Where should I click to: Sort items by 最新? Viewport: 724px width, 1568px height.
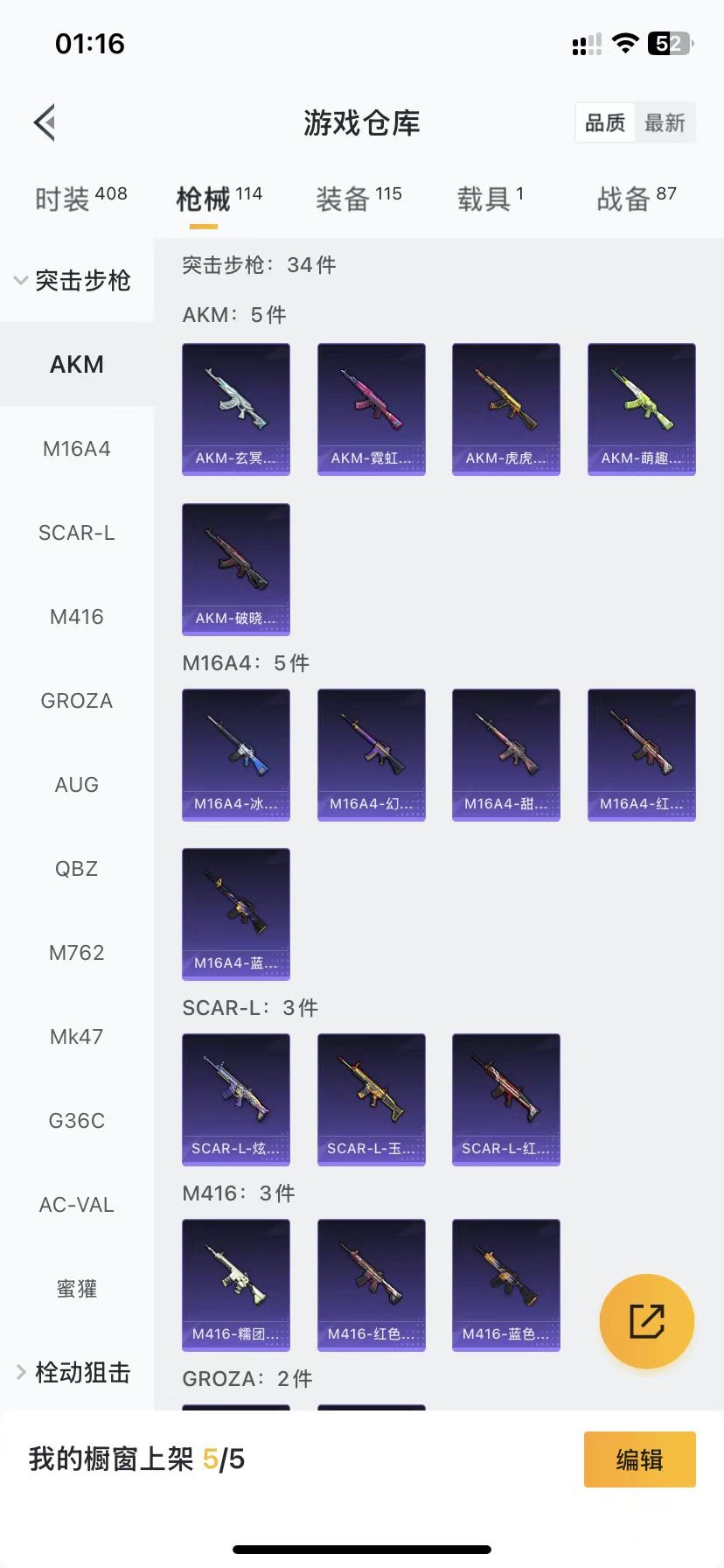click(665, 122)
